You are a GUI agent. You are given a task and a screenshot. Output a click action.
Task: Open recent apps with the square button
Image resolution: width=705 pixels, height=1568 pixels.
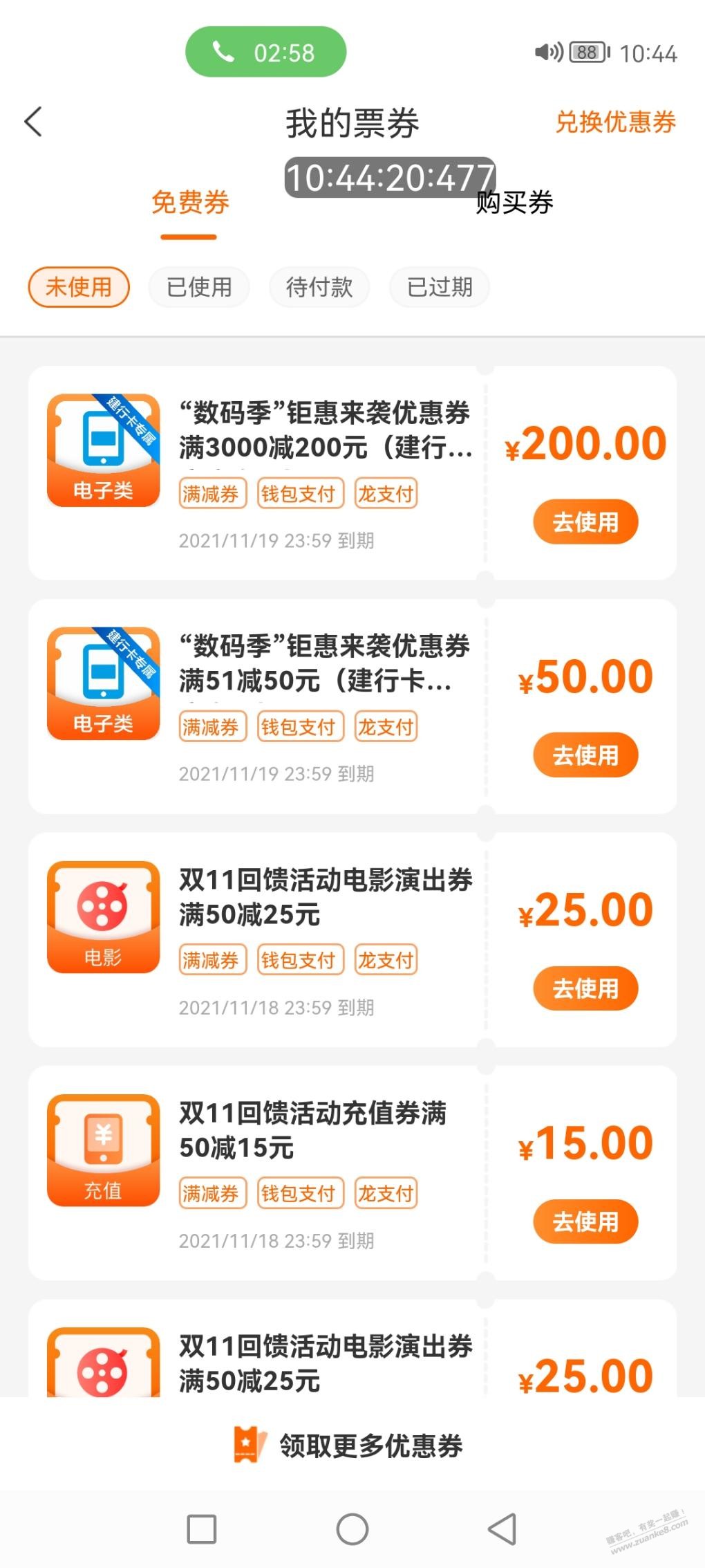[x=202, y=1529]
